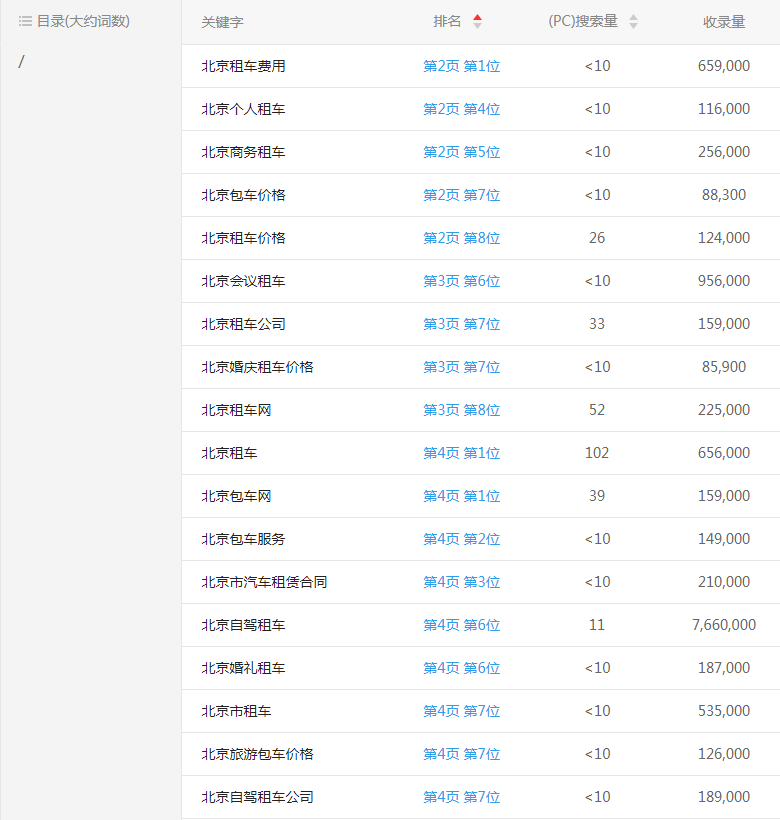Select the "/" directory entry

pyautogui.click(x=22, y=62)
